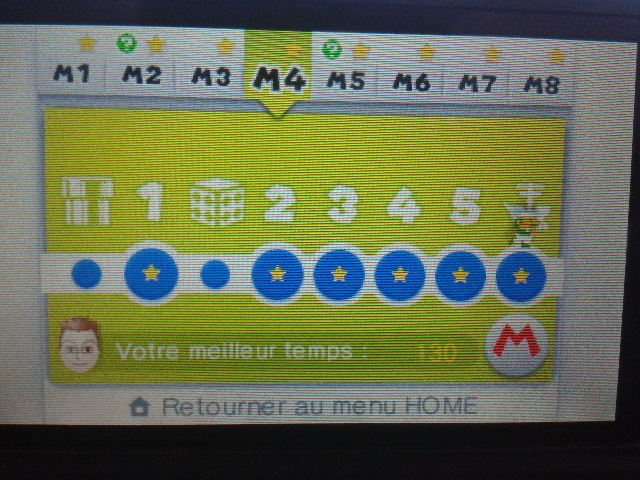Select the final airship level node

point(521,275)
